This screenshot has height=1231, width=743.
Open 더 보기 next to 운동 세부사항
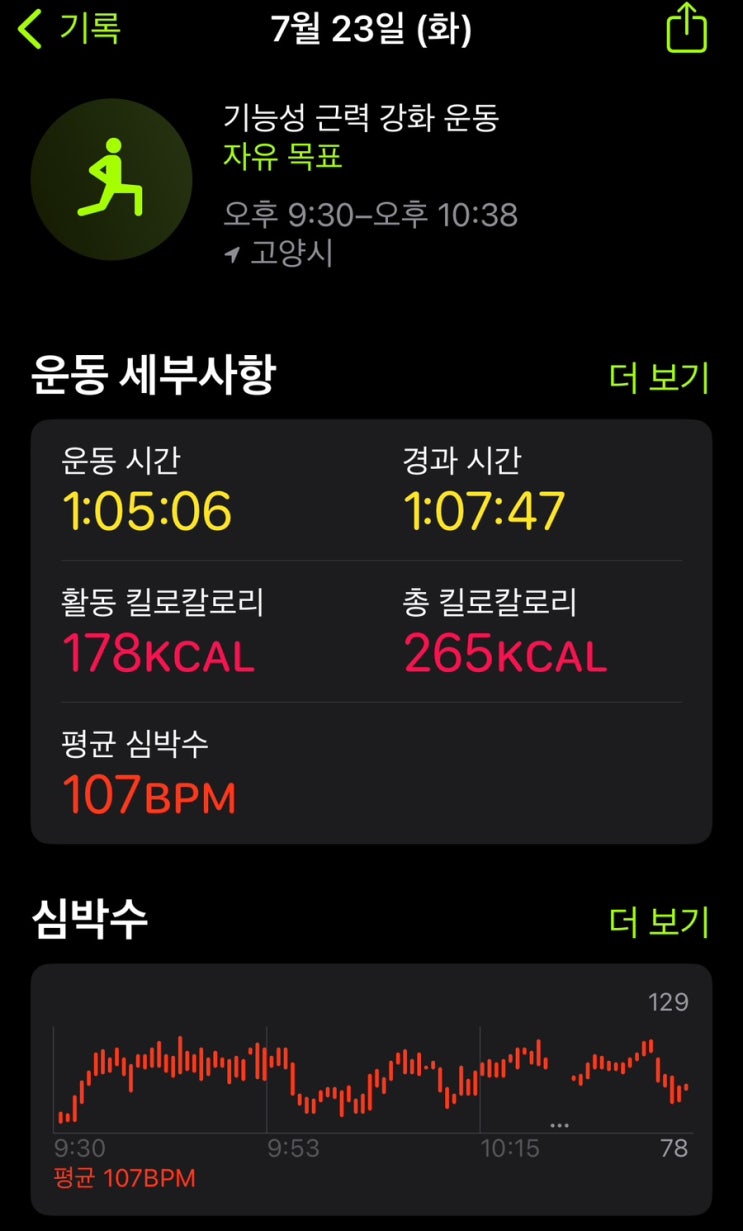tap(659, 378)
